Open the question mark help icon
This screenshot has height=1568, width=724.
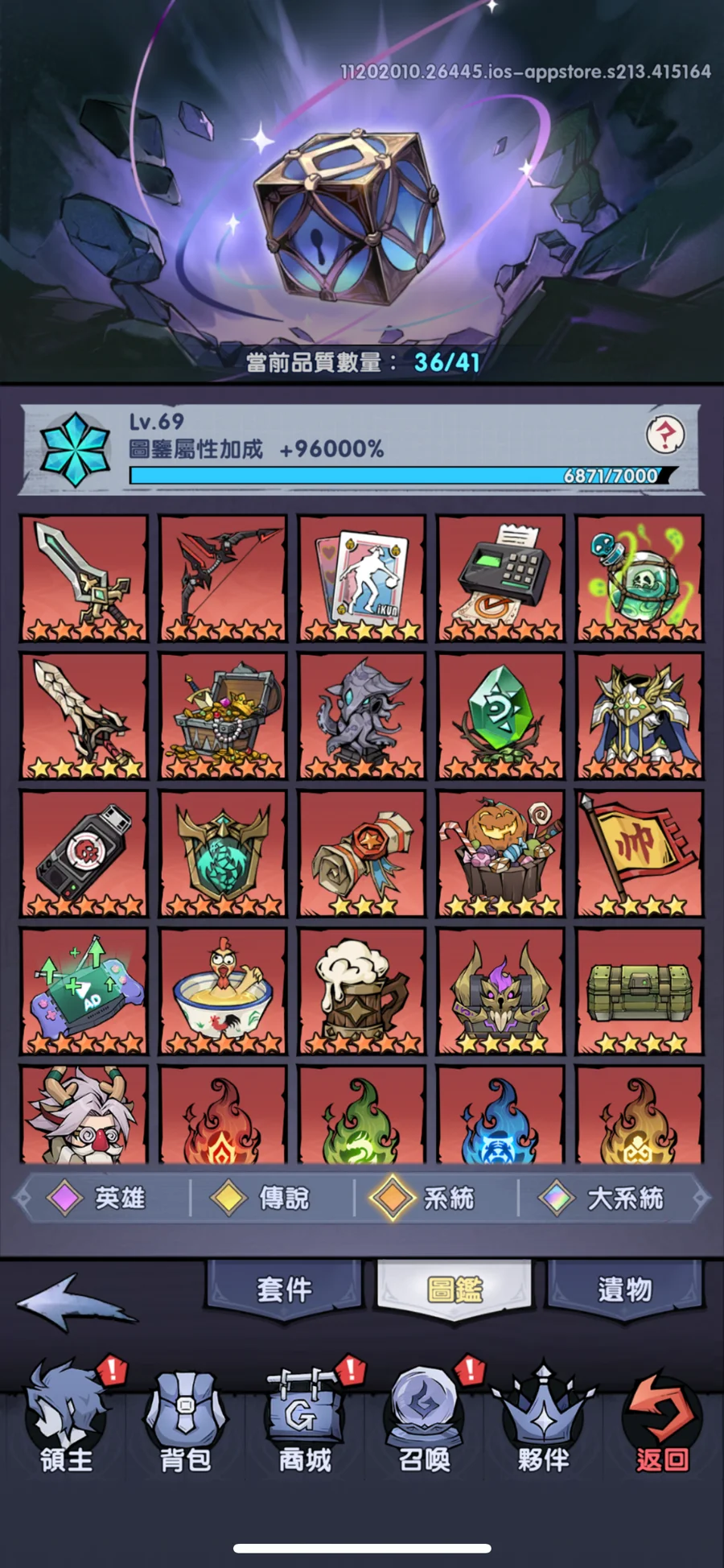point(664,435)
